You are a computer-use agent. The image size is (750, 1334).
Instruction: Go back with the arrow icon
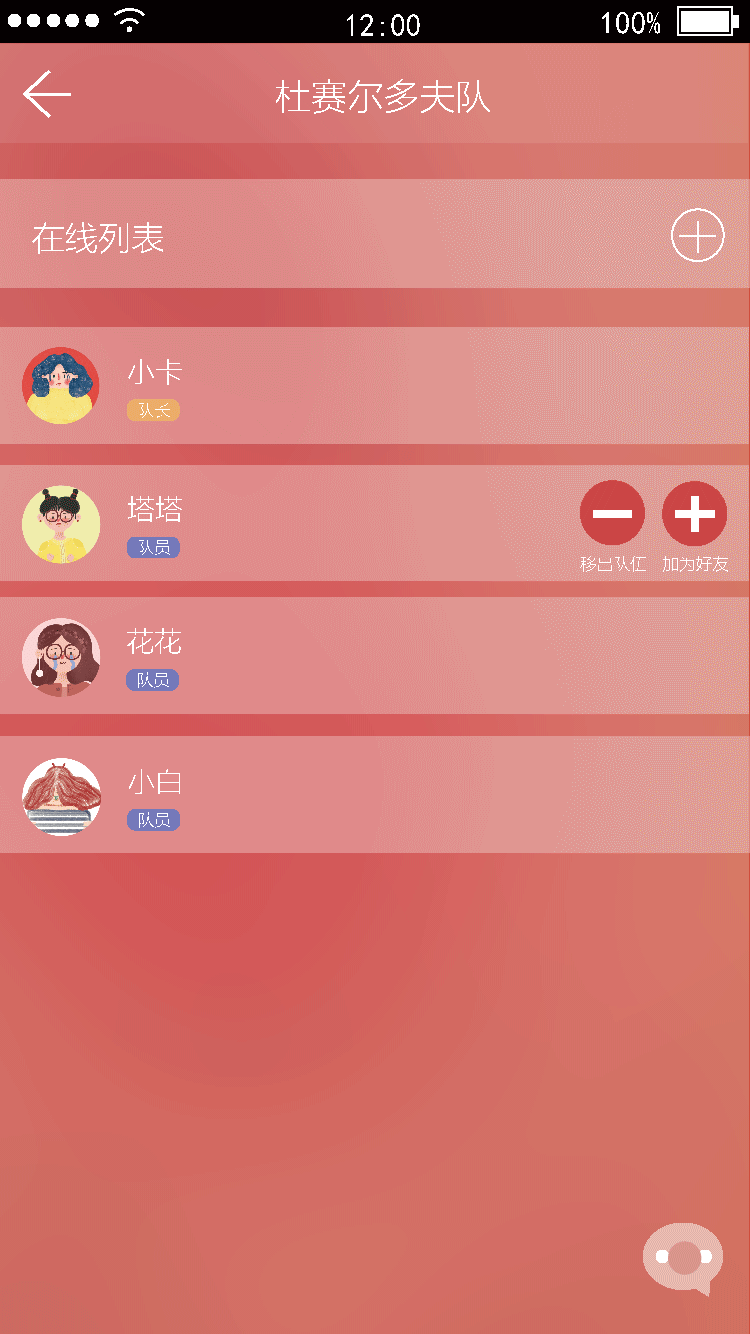click(47, 95)
